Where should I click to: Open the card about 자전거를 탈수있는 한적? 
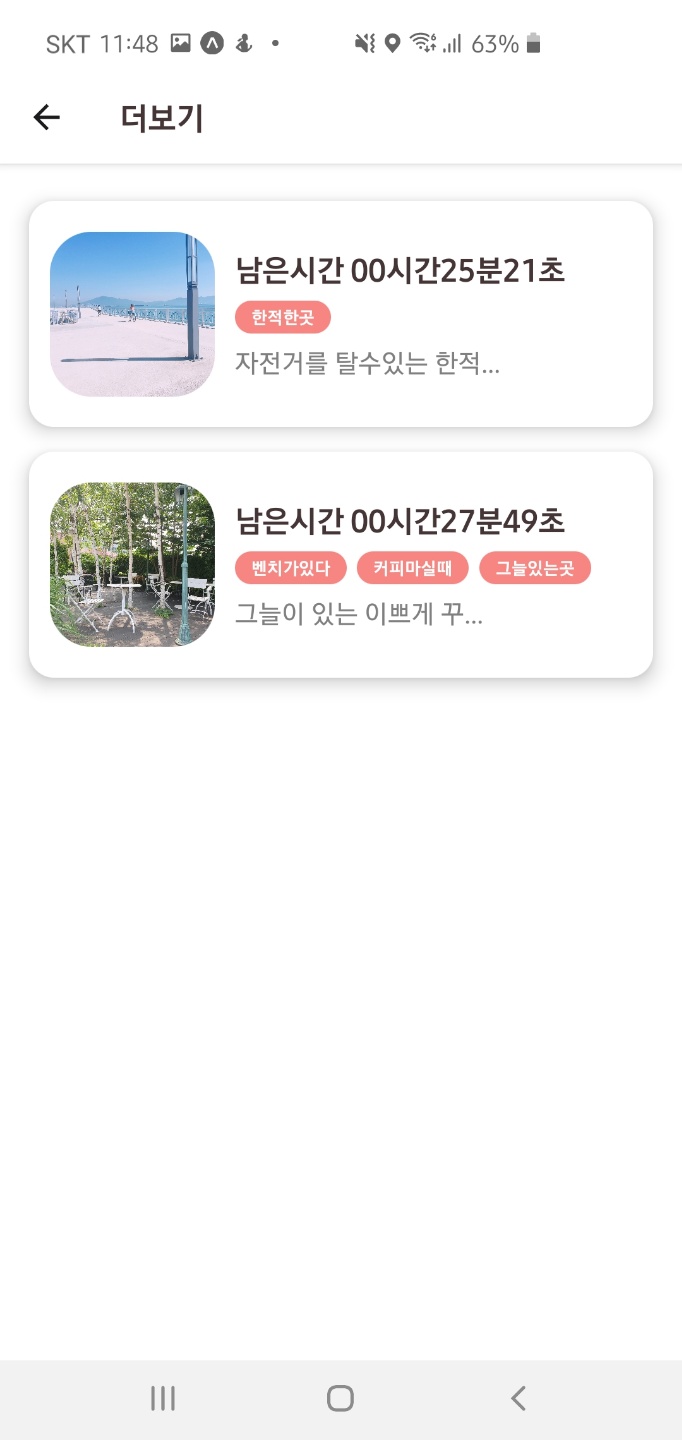(x=340, y=314)
